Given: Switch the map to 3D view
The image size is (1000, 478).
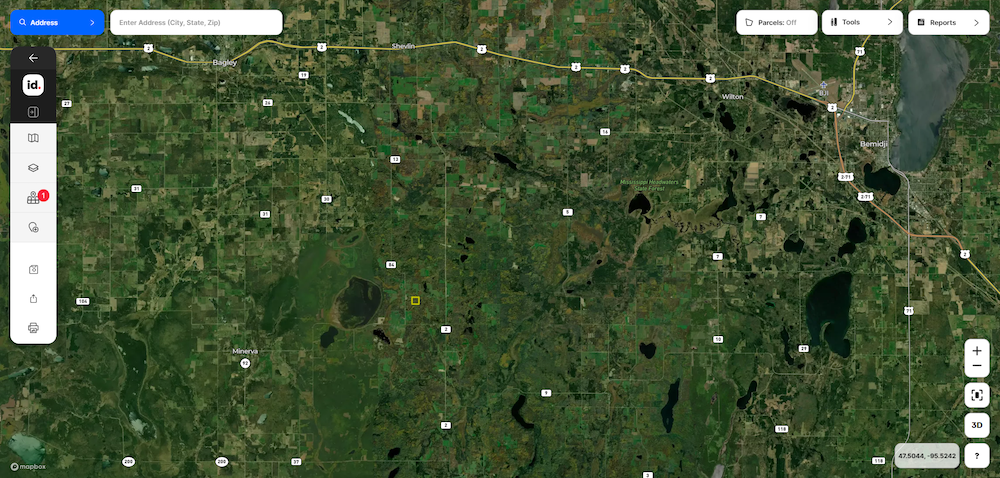Looking at the screenshot, I should [x=977, y=425].
